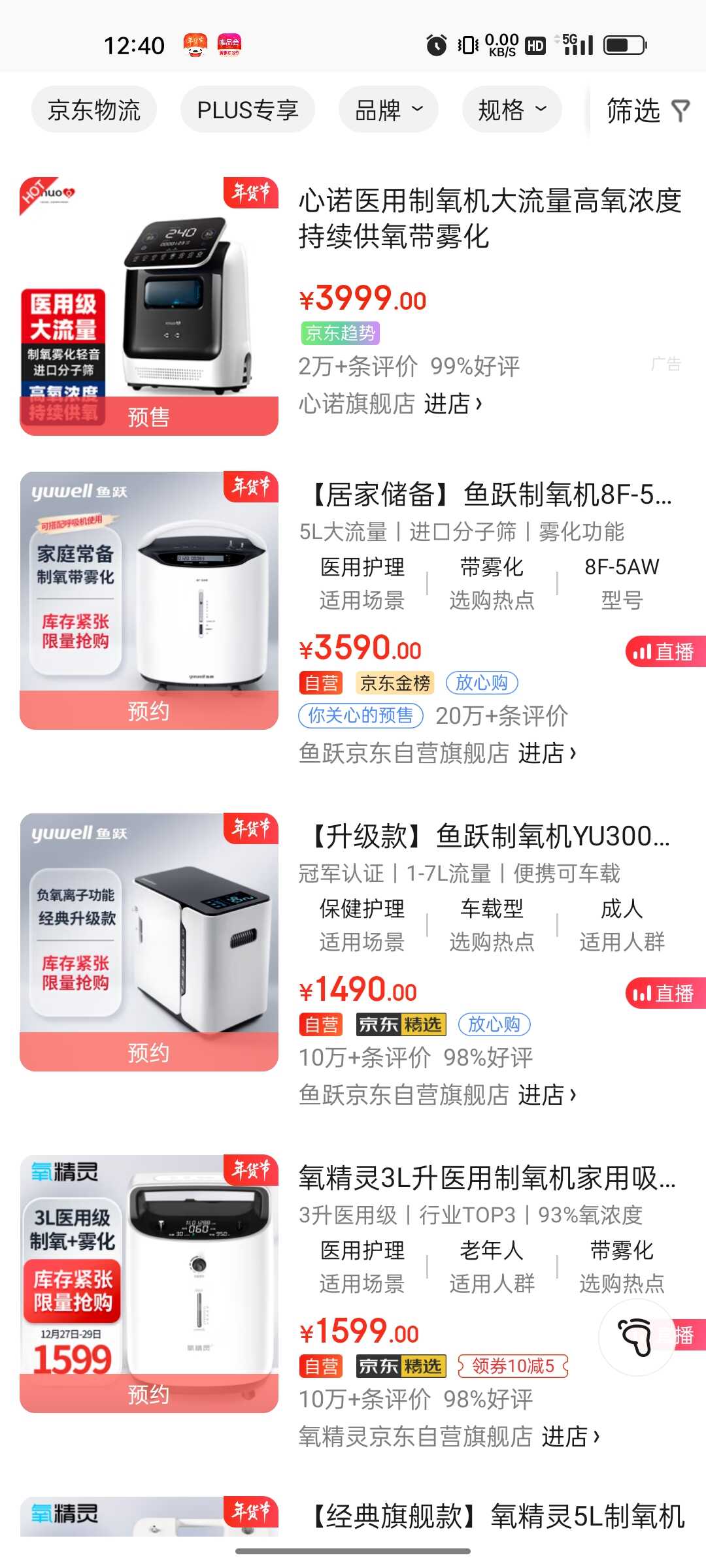Screen dimensions: 706x1568
Task: Enter 鱼跃京东自营旗舰店 from the YU300 listing
Action: coord(437,1094)
